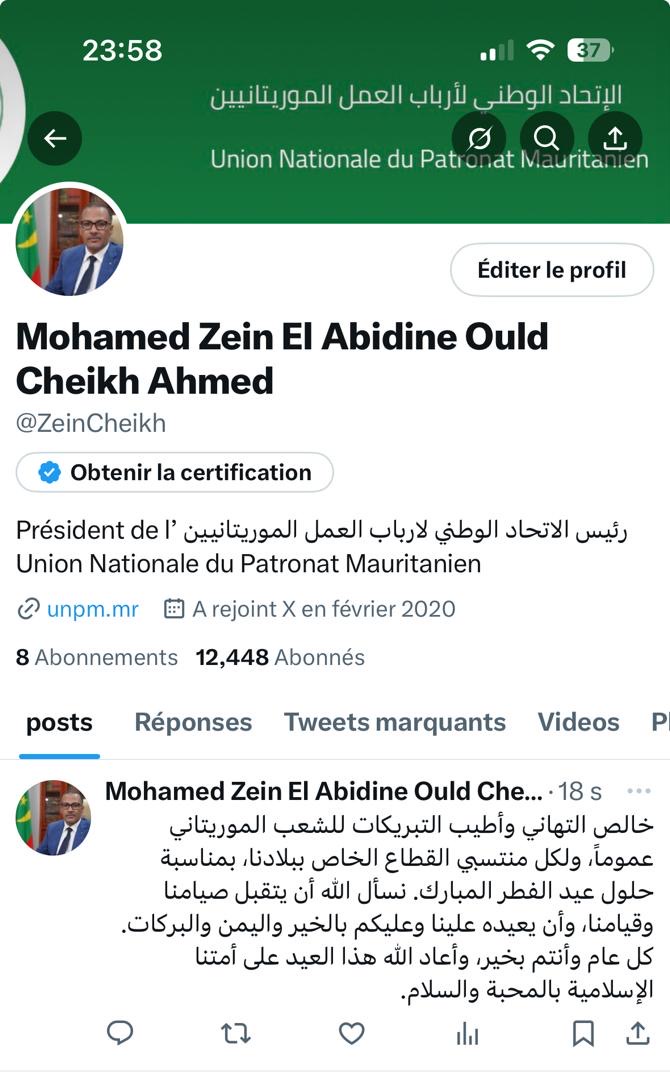The image size is (670, 1080).
Task: Repost the Eid greeting post
Action: pyautogui.click(x=236, y=1033)
